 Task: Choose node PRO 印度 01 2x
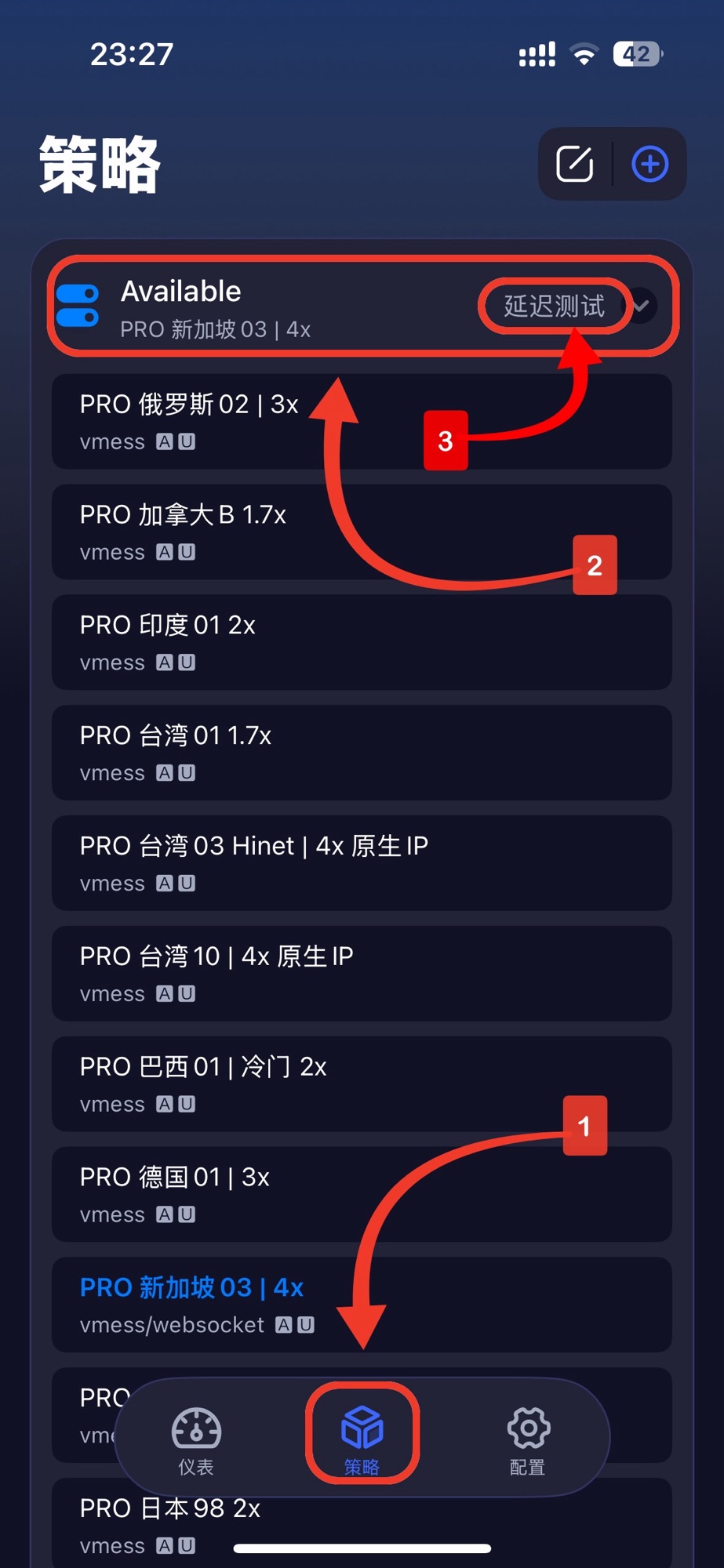click(361, 643)
